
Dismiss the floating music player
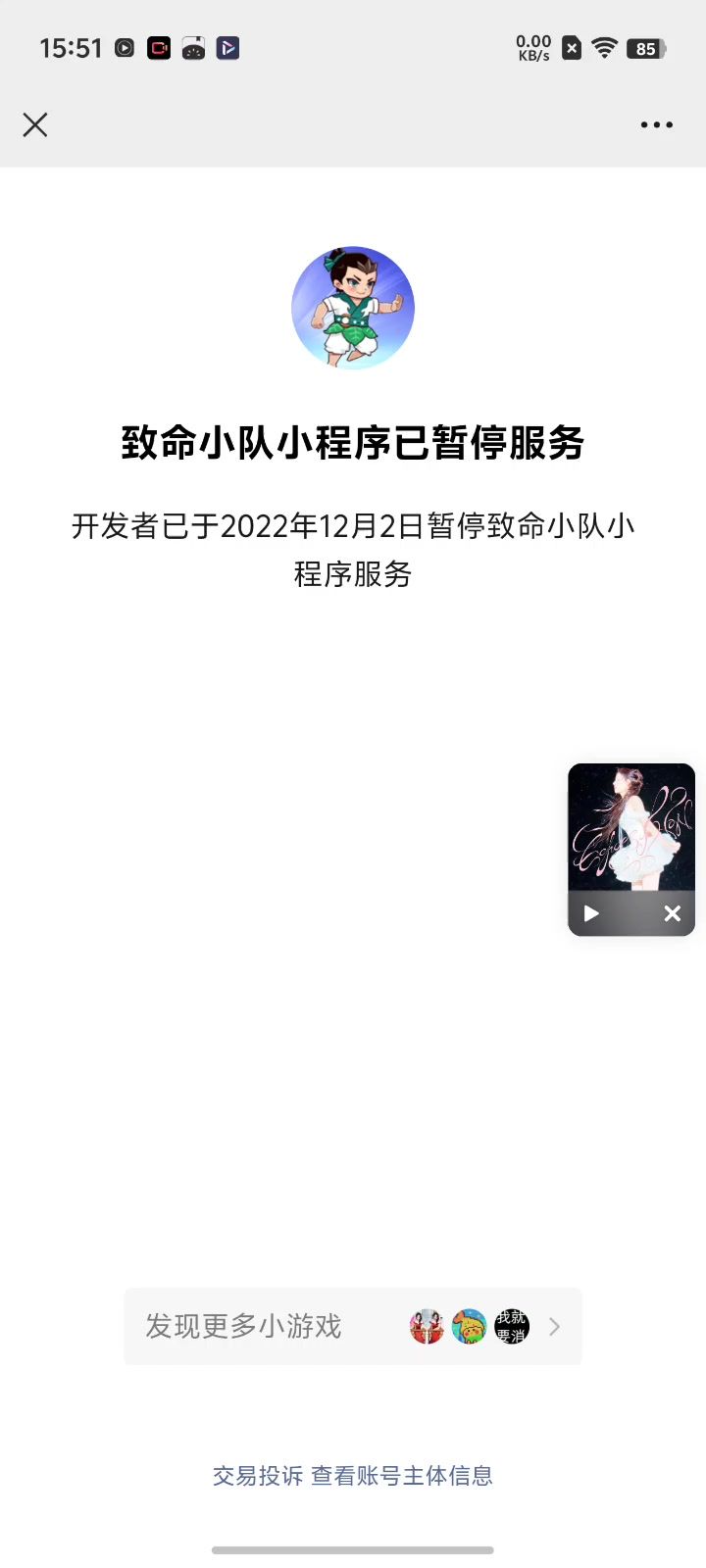coord(672,913)
